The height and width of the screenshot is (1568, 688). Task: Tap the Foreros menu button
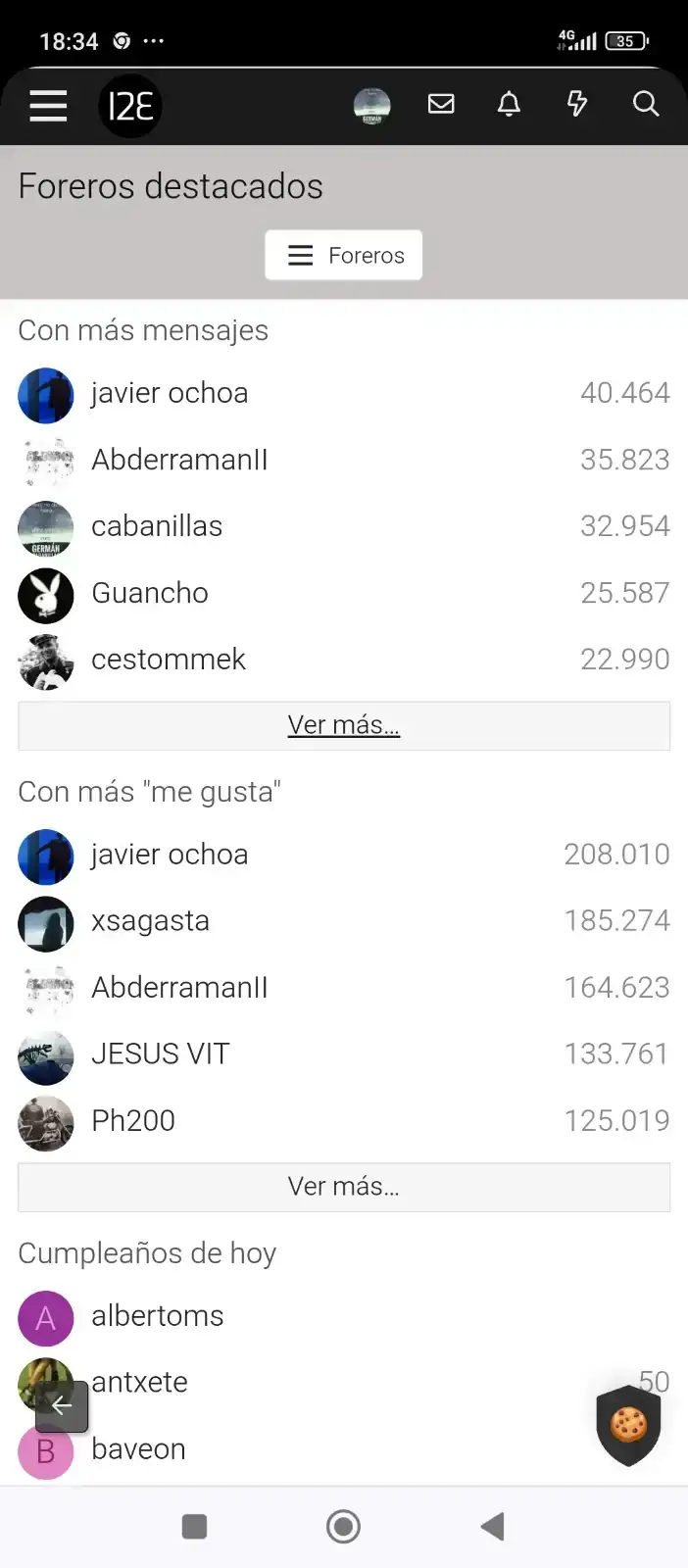tap(344, 255)
